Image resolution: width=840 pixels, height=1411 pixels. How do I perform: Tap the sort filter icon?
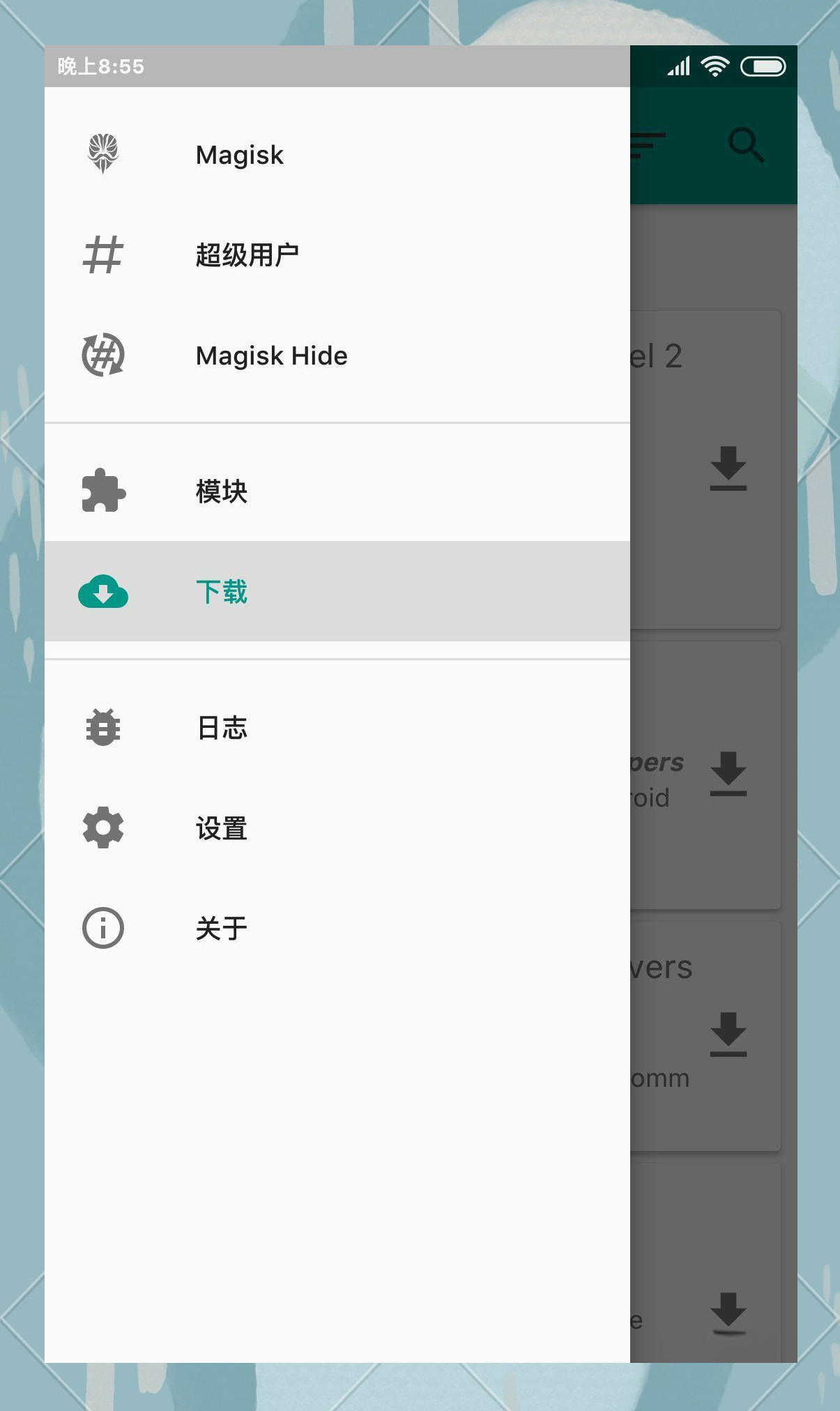[648, 145]
